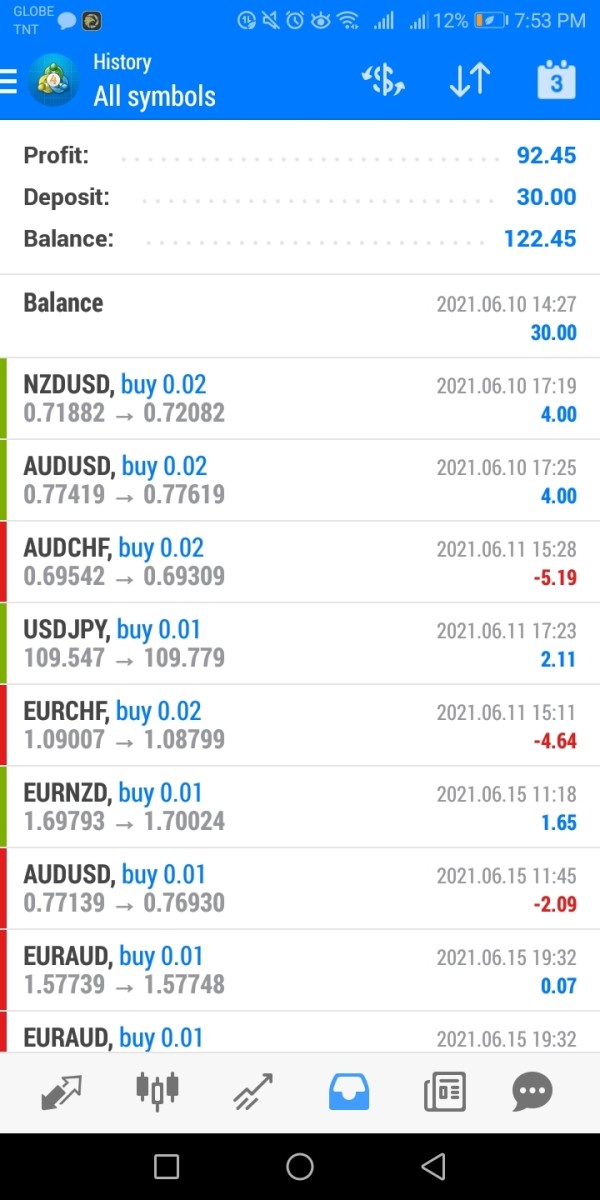The width and height of the screenshot is (600, 1200).
Task: Open the calendar date range picker
Action: 556,80
